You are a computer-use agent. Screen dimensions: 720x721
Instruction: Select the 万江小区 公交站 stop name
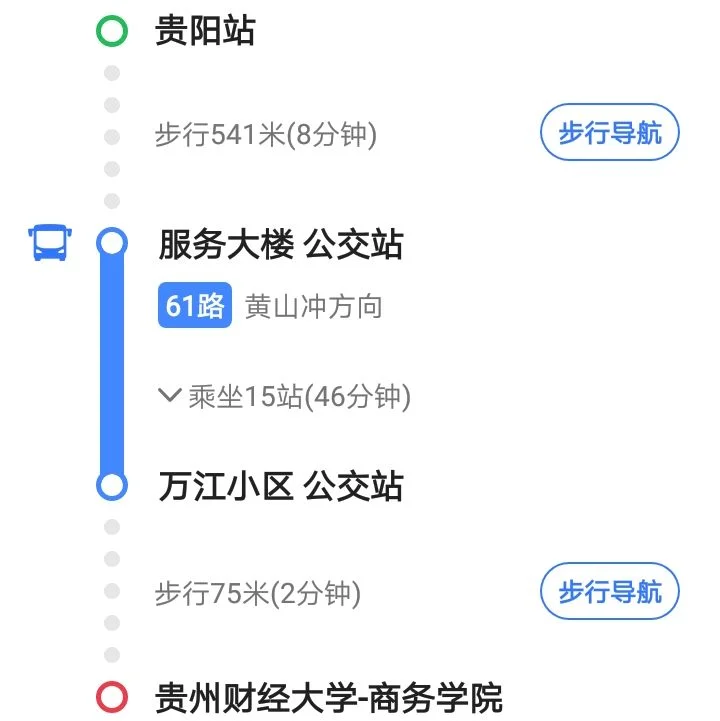(x=281, y=487)
